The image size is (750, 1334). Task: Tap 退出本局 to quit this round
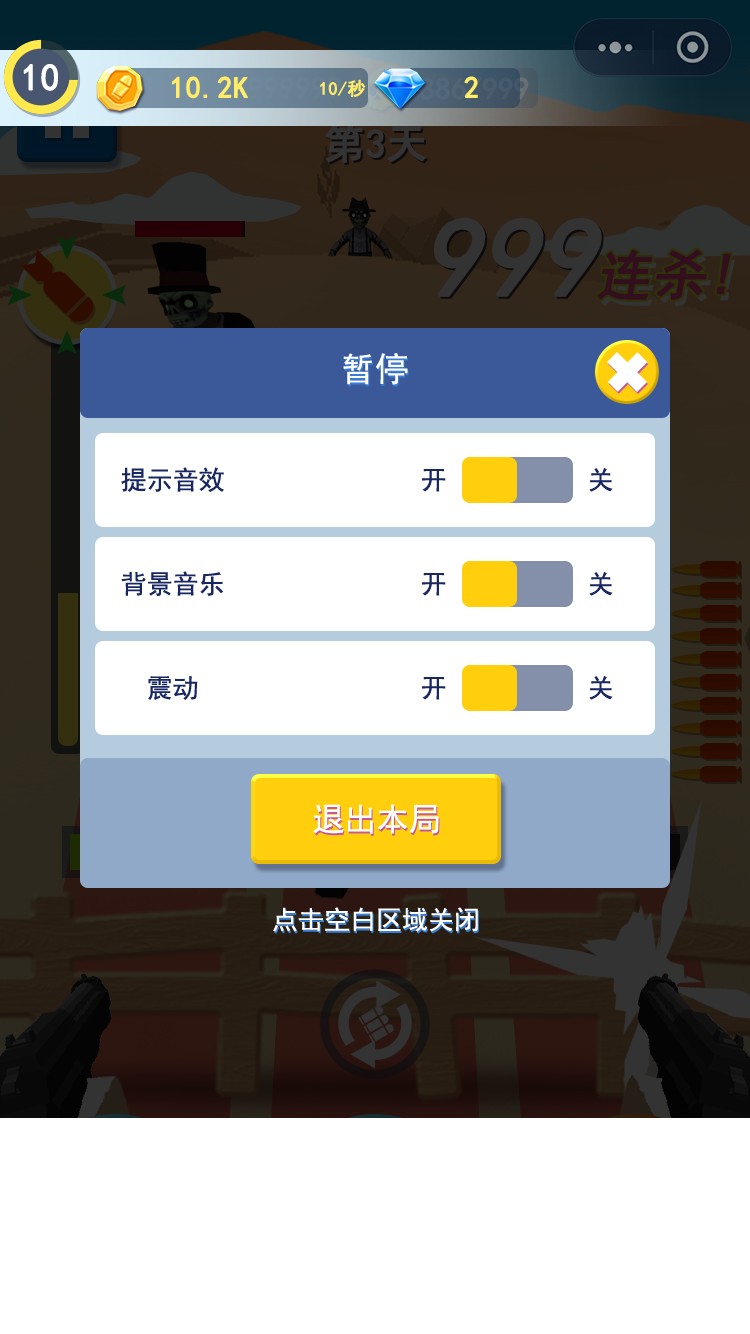[x=376, y=819]
